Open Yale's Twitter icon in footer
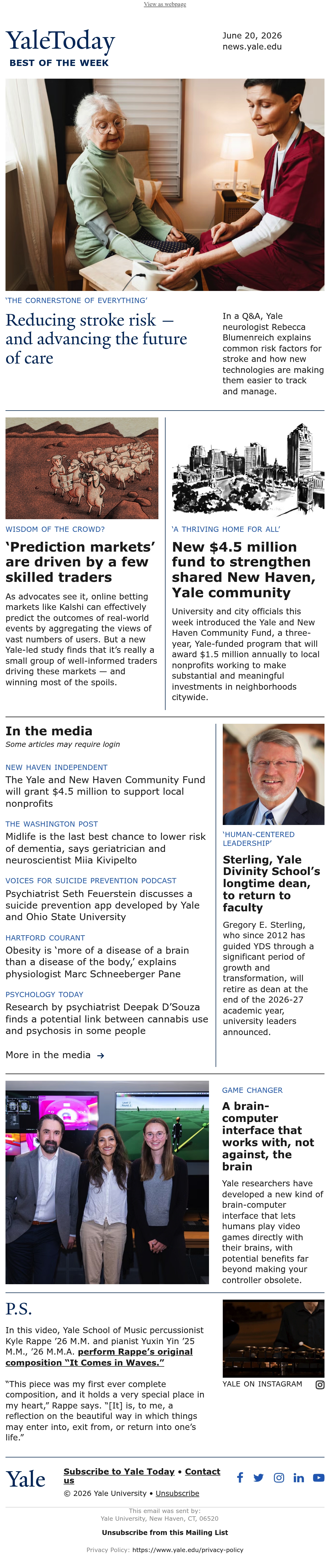The height and width of the screenshot is (1568, 330). click(x=258, y=1477)
